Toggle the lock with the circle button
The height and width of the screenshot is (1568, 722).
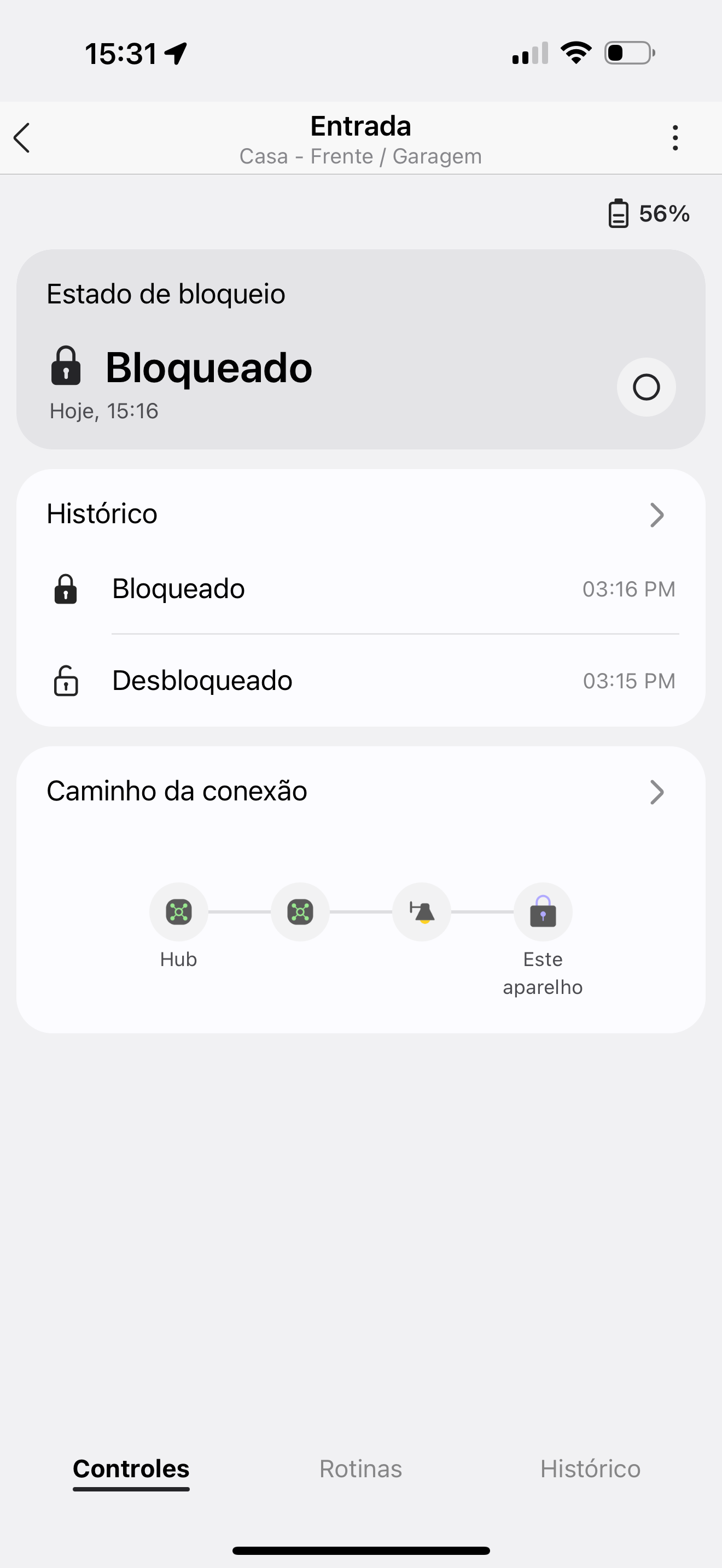point(646,387)
